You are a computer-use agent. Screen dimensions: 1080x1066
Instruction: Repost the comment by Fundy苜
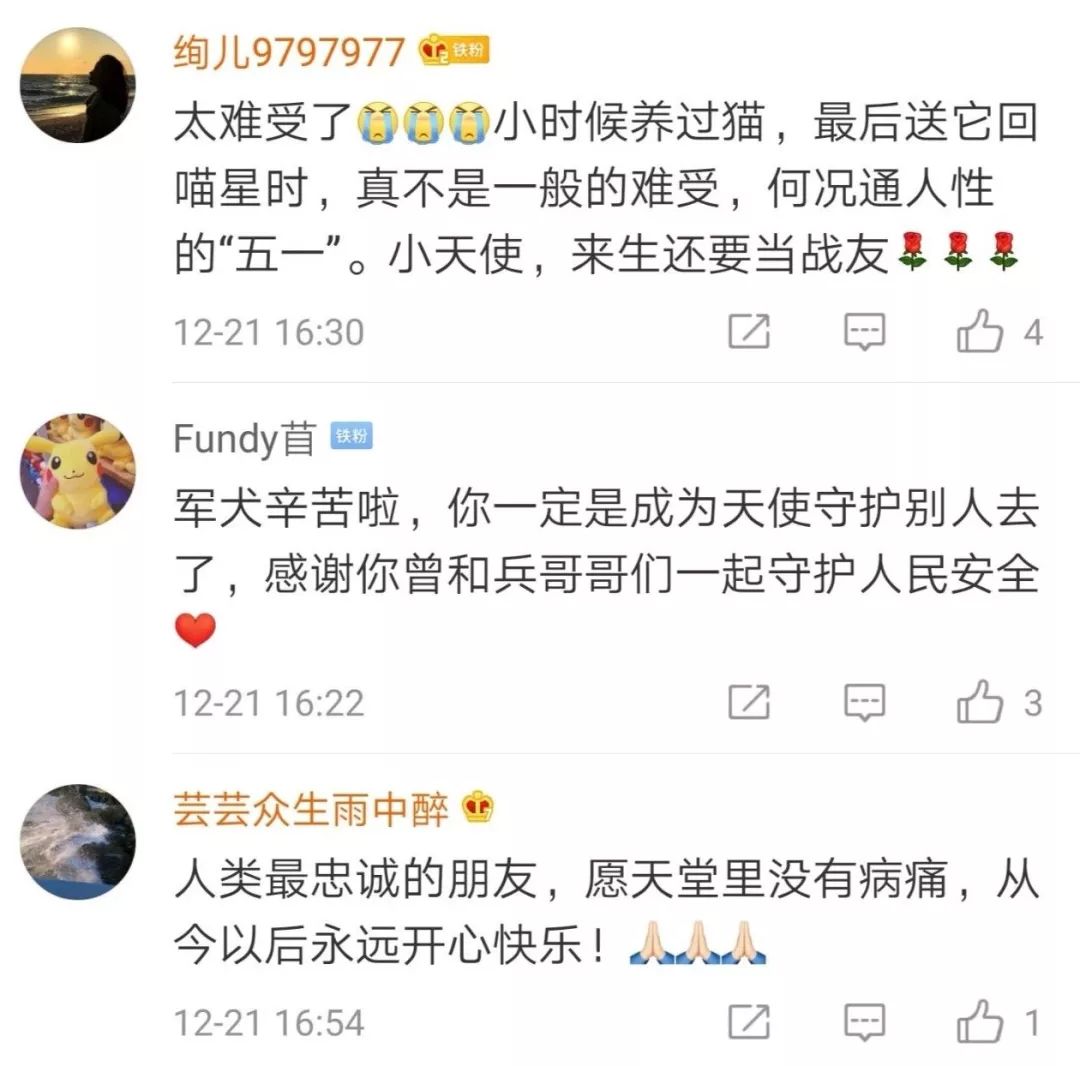tap(749, 702)
